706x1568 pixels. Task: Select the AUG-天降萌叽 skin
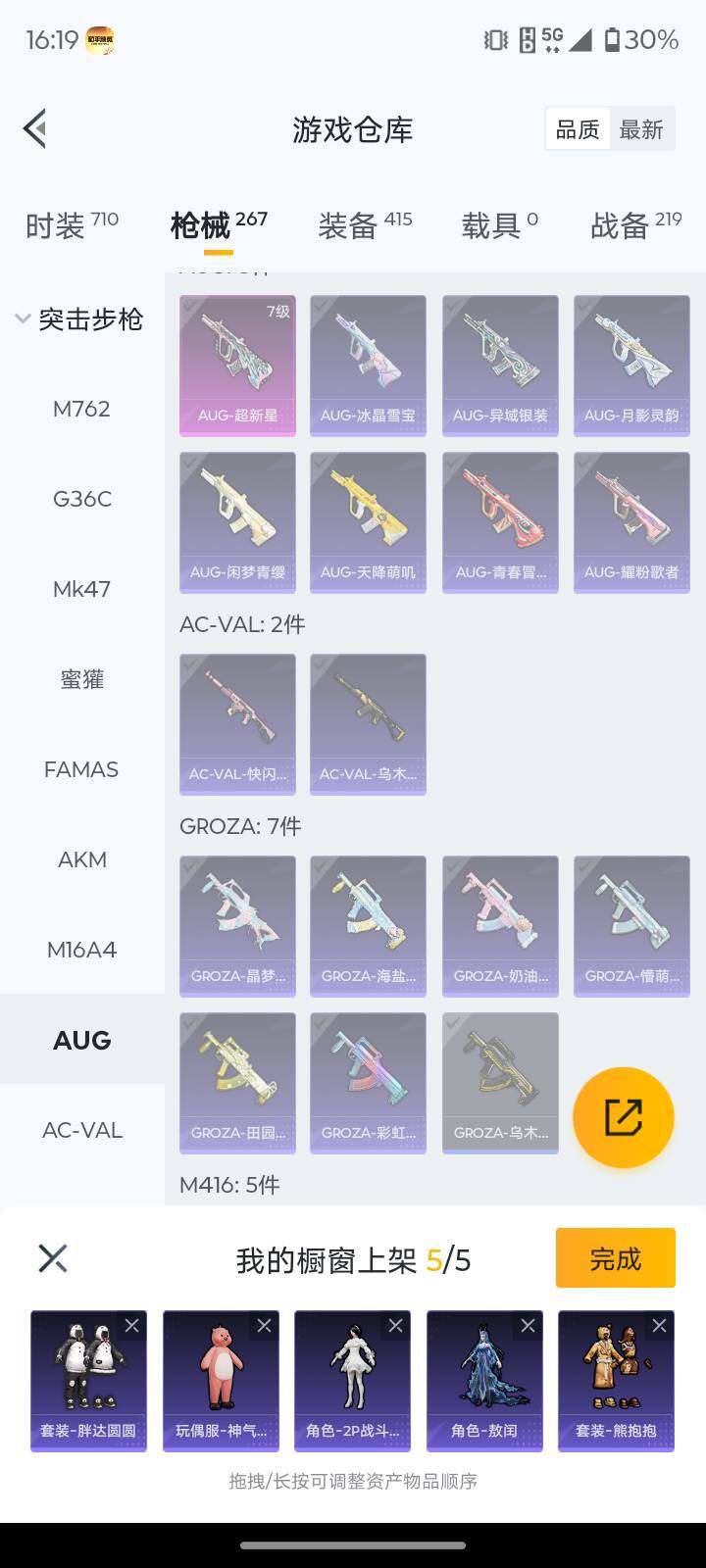[x=368, y=521]
